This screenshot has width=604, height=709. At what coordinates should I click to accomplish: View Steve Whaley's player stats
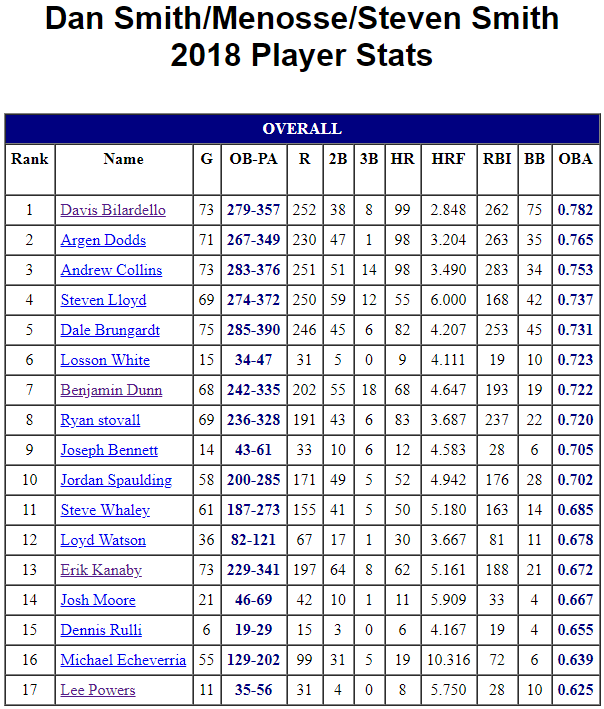click(x=105, y=510)
